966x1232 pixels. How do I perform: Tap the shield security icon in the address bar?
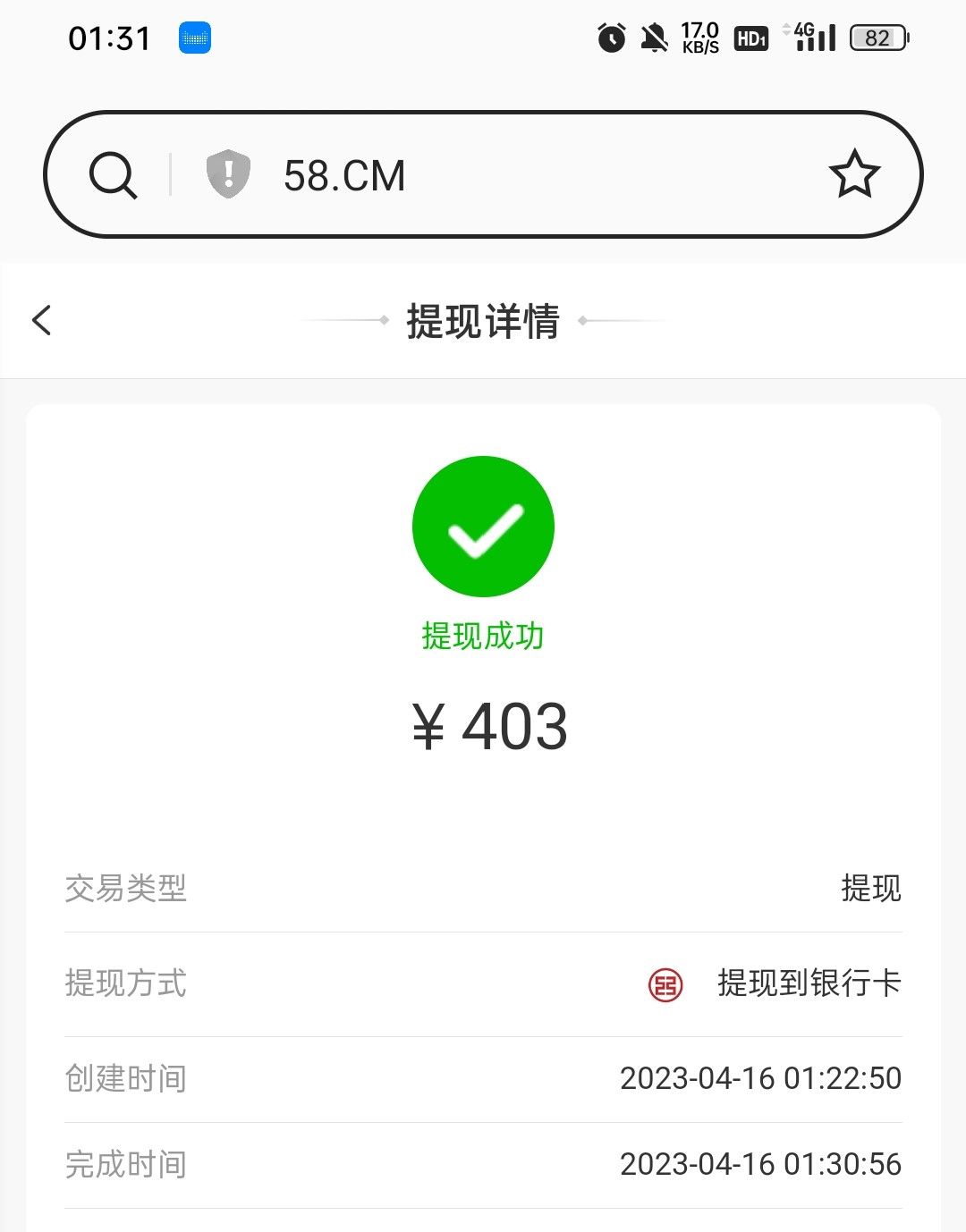point(226,173)
